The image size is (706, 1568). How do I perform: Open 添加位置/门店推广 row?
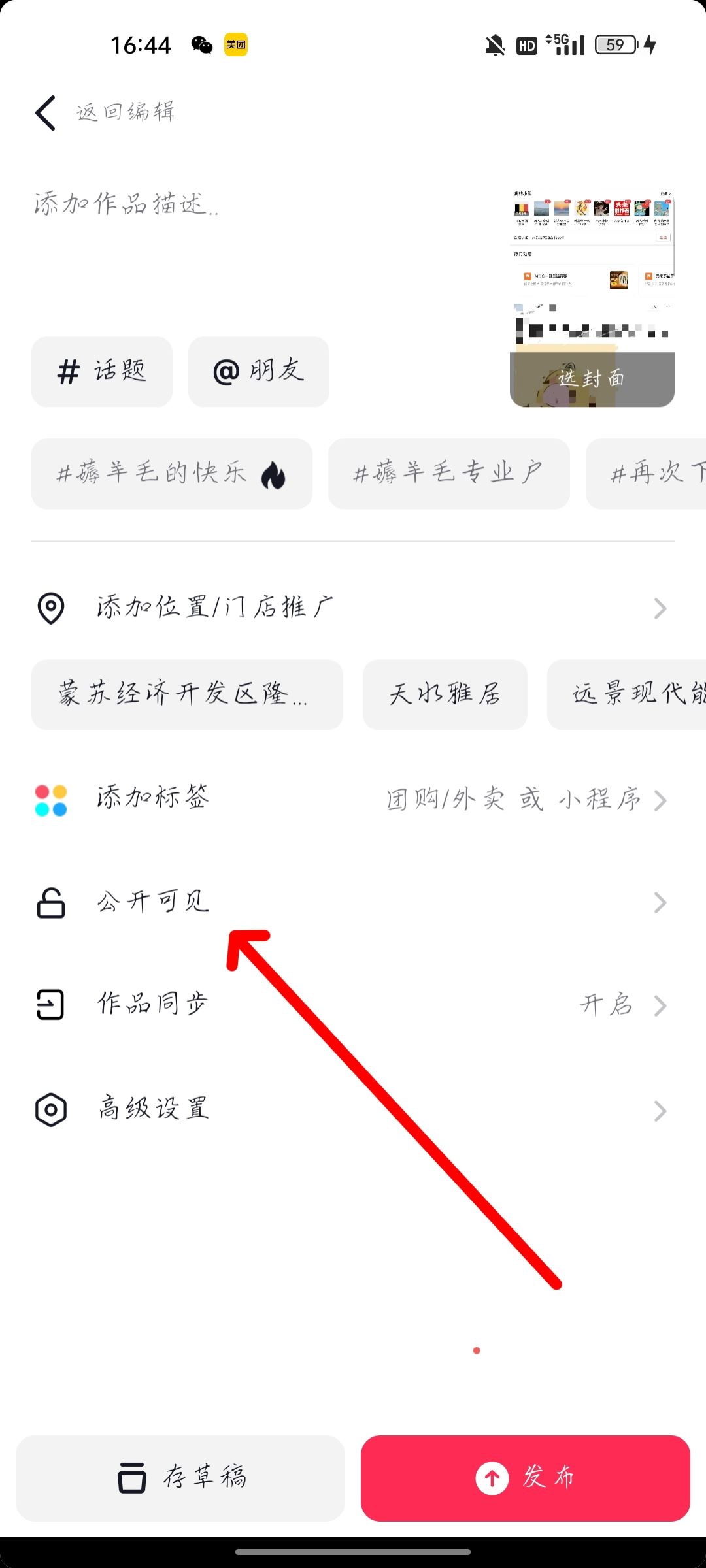click(x=353, y=608)
